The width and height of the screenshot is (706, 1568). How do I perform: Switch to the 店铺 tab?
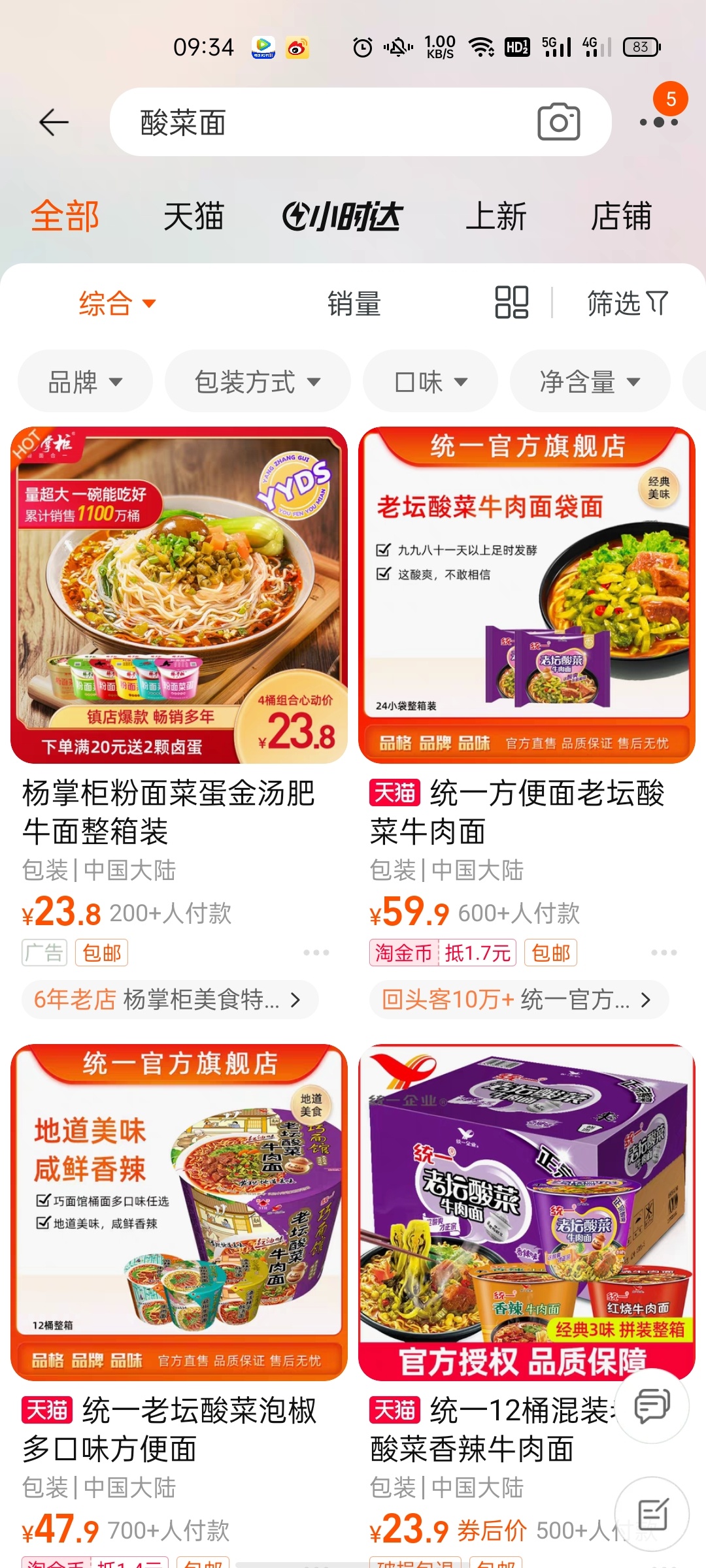tap(621, 216)
